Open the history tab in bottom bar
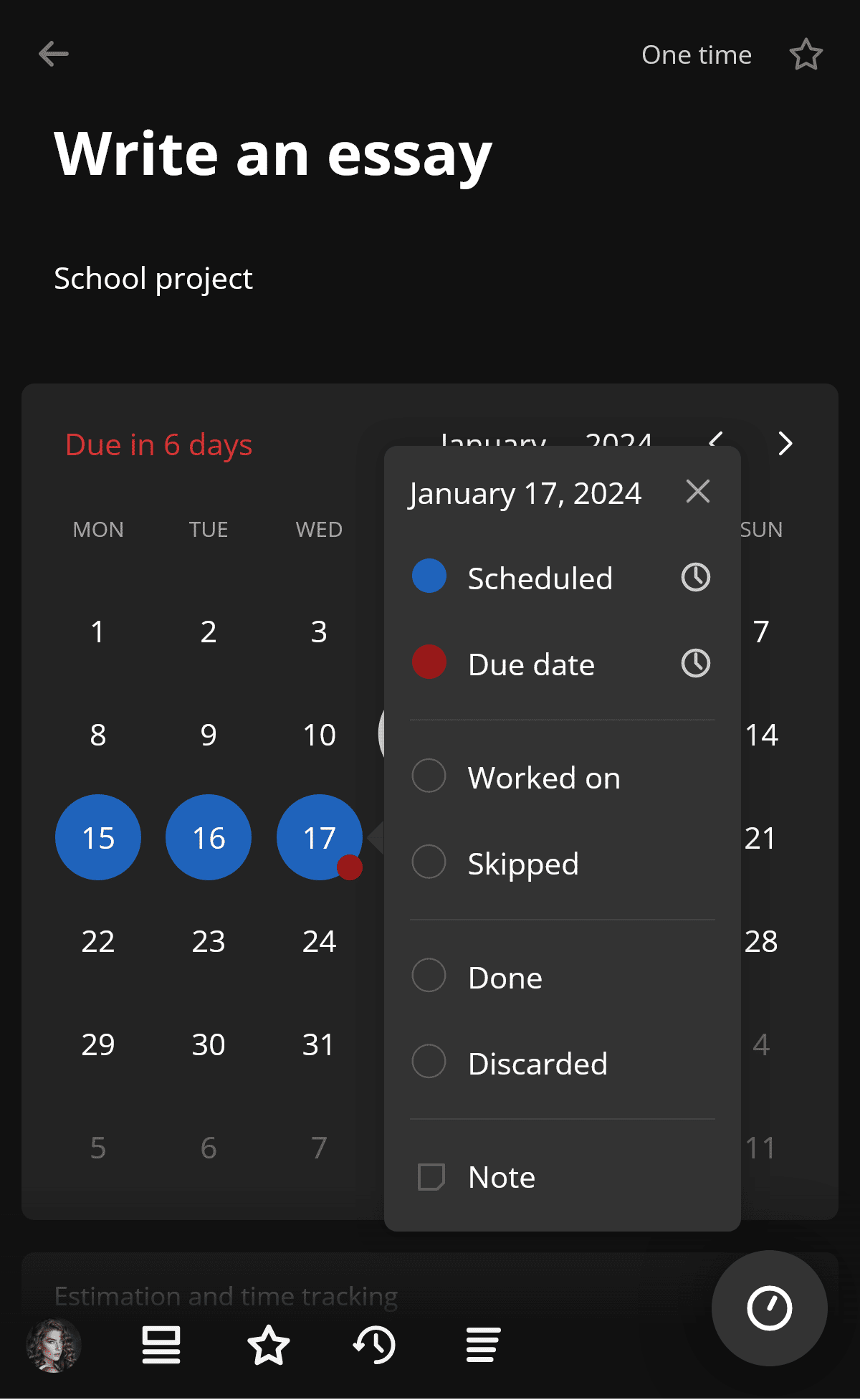Screen dimensions: 860x1400 (x=375, y=1345)
